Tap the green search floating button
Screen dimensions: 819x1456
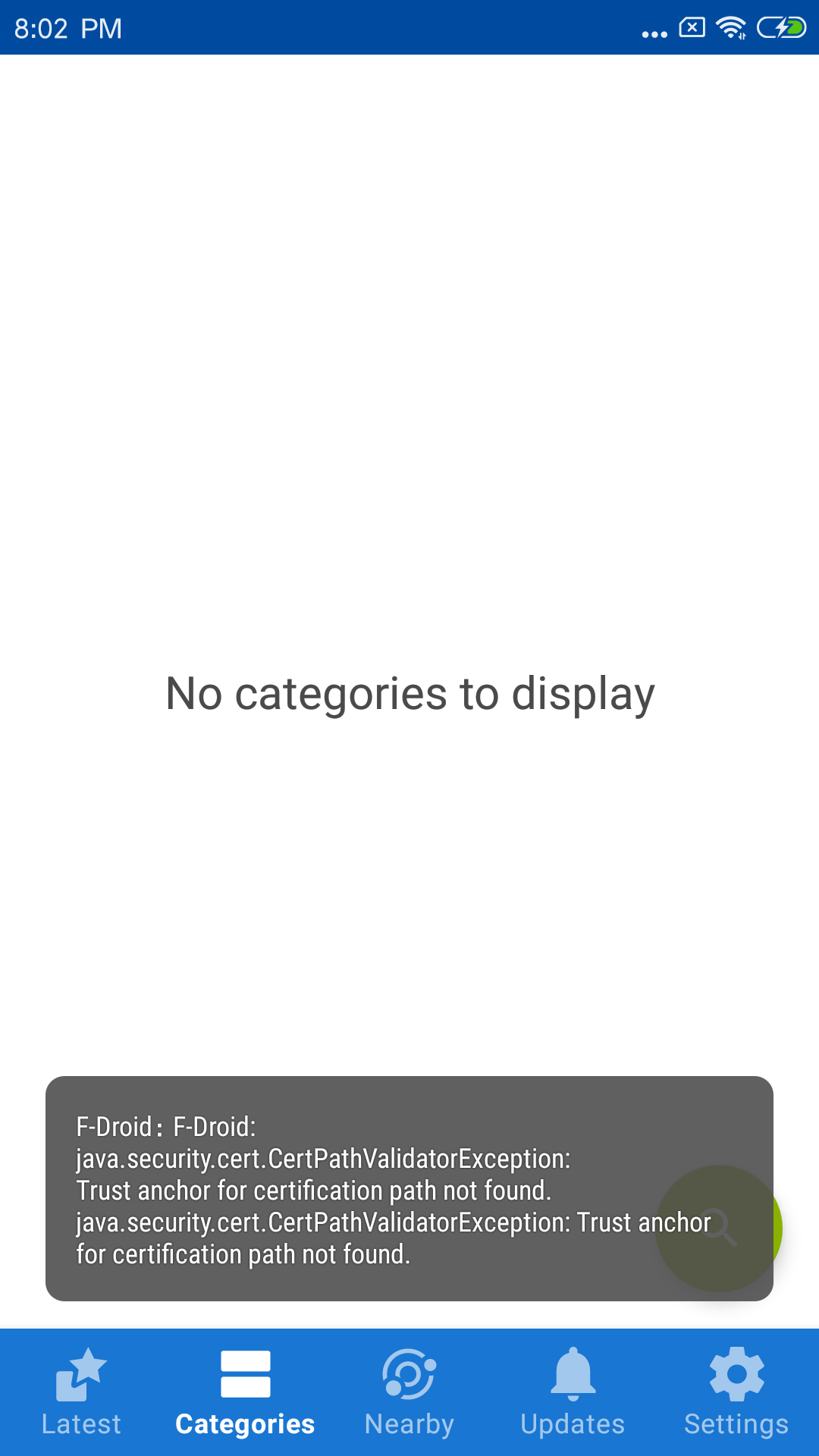coord(719,1228)
